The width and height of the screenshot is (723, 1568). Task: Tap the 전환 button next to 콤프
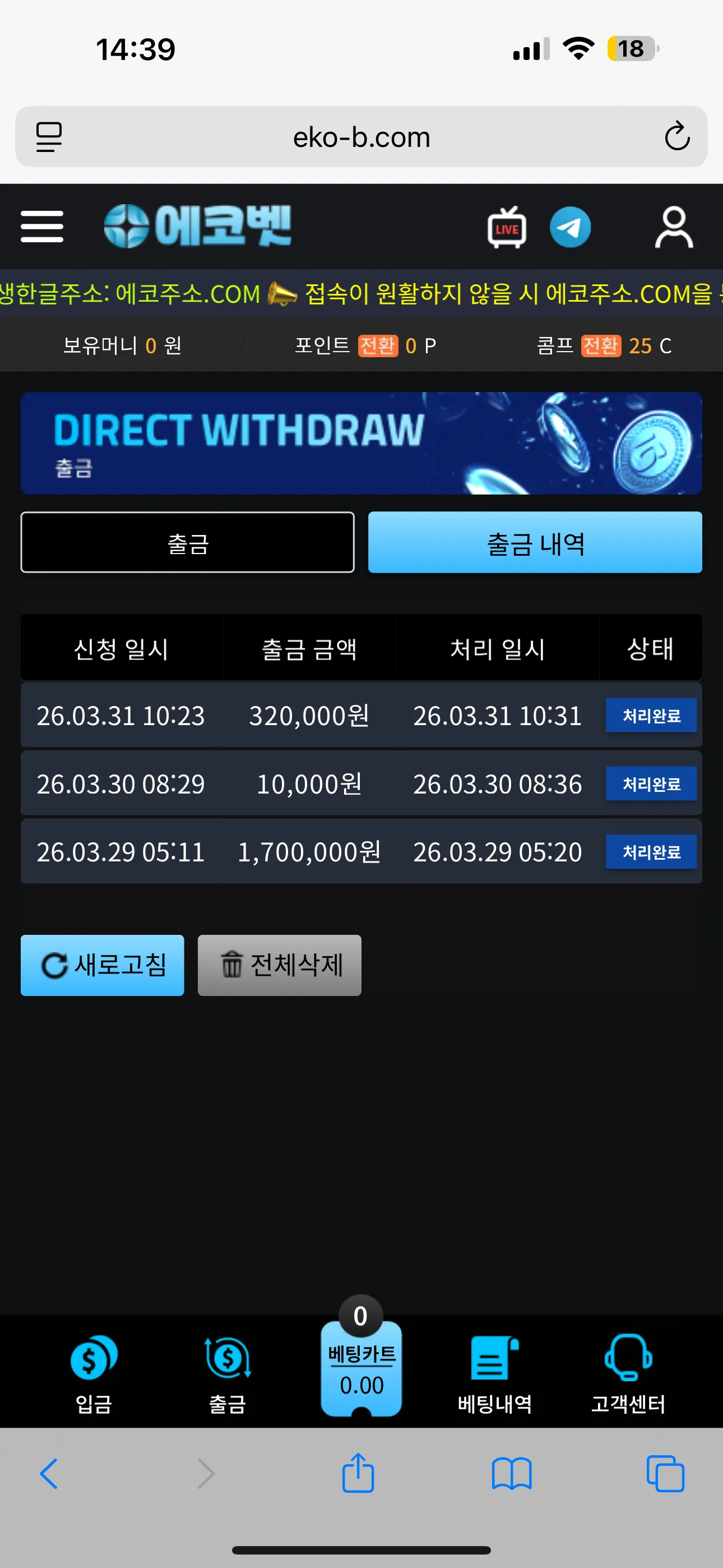click(600, 346)
